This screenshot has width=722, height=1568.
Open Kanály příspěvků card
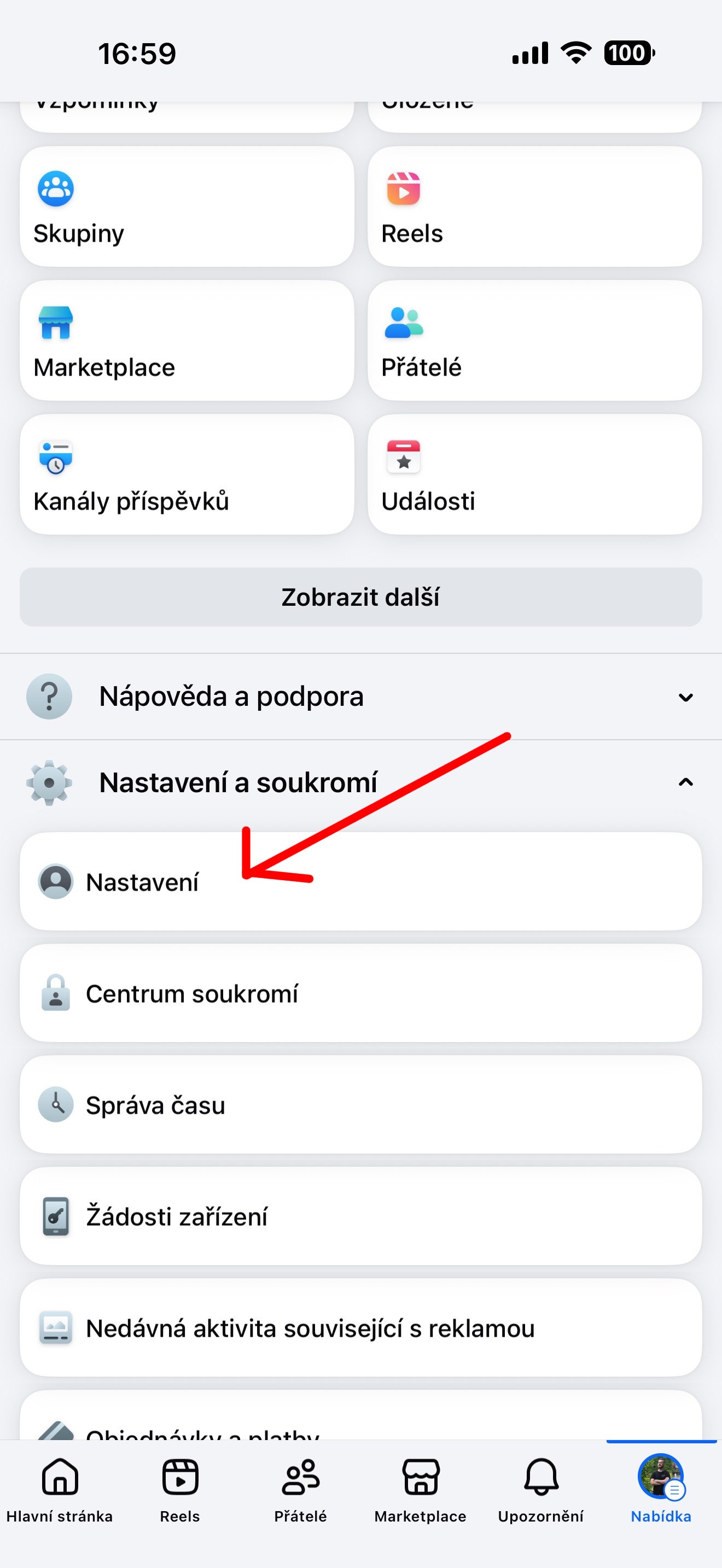pos(187,475)
